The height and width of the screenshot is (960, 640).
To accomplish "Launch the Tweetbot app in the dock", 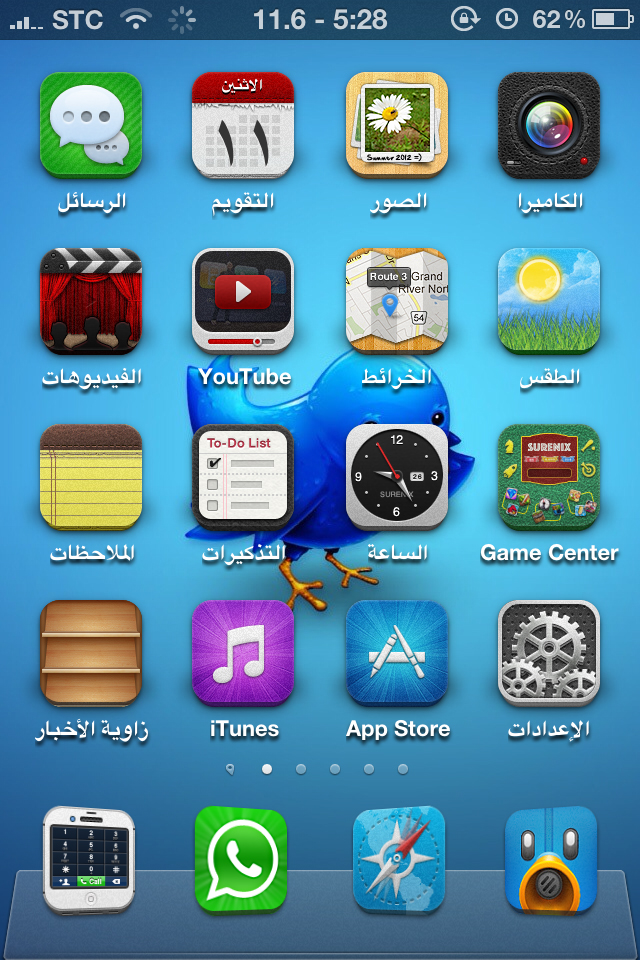I will pos(551,859).
